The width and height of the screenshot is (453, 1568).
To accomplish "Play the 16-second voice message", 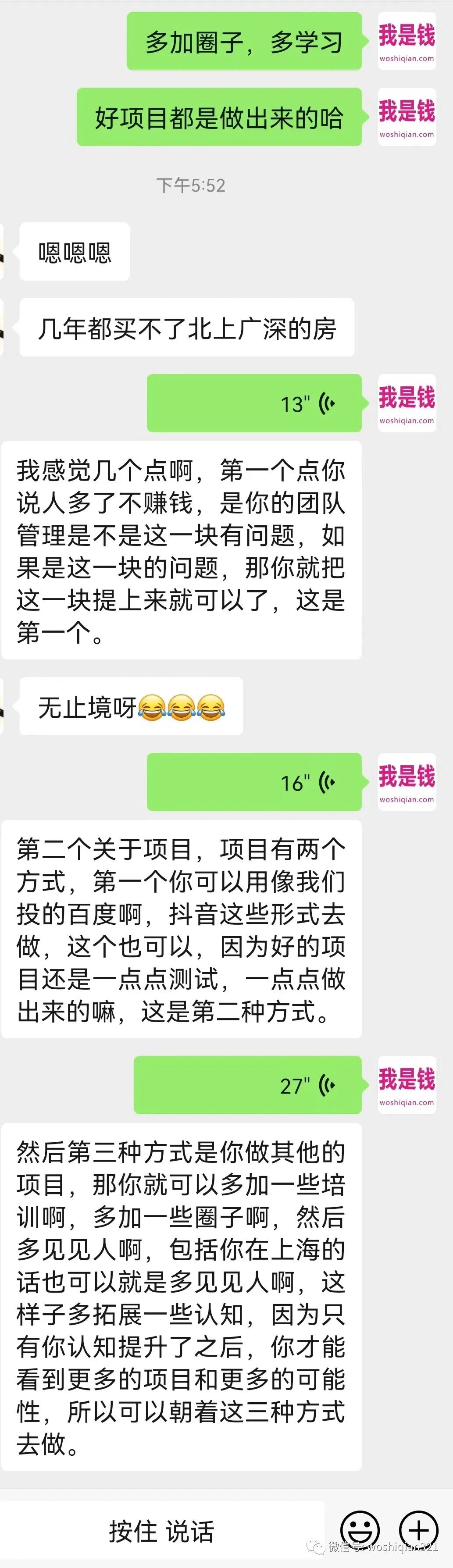I will tap(254, 782).
